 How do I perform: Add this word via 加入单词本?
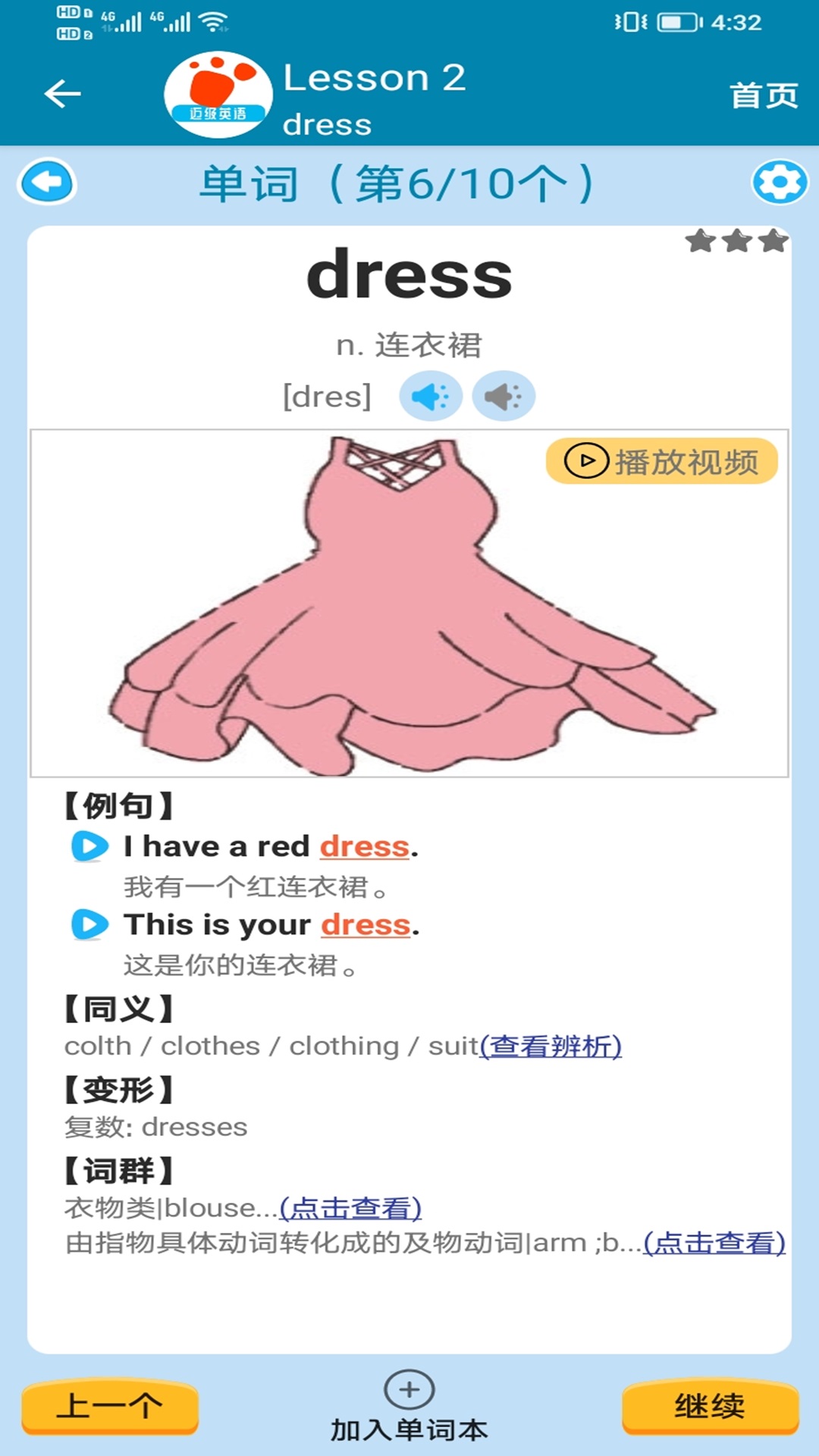click(409, 1407)
